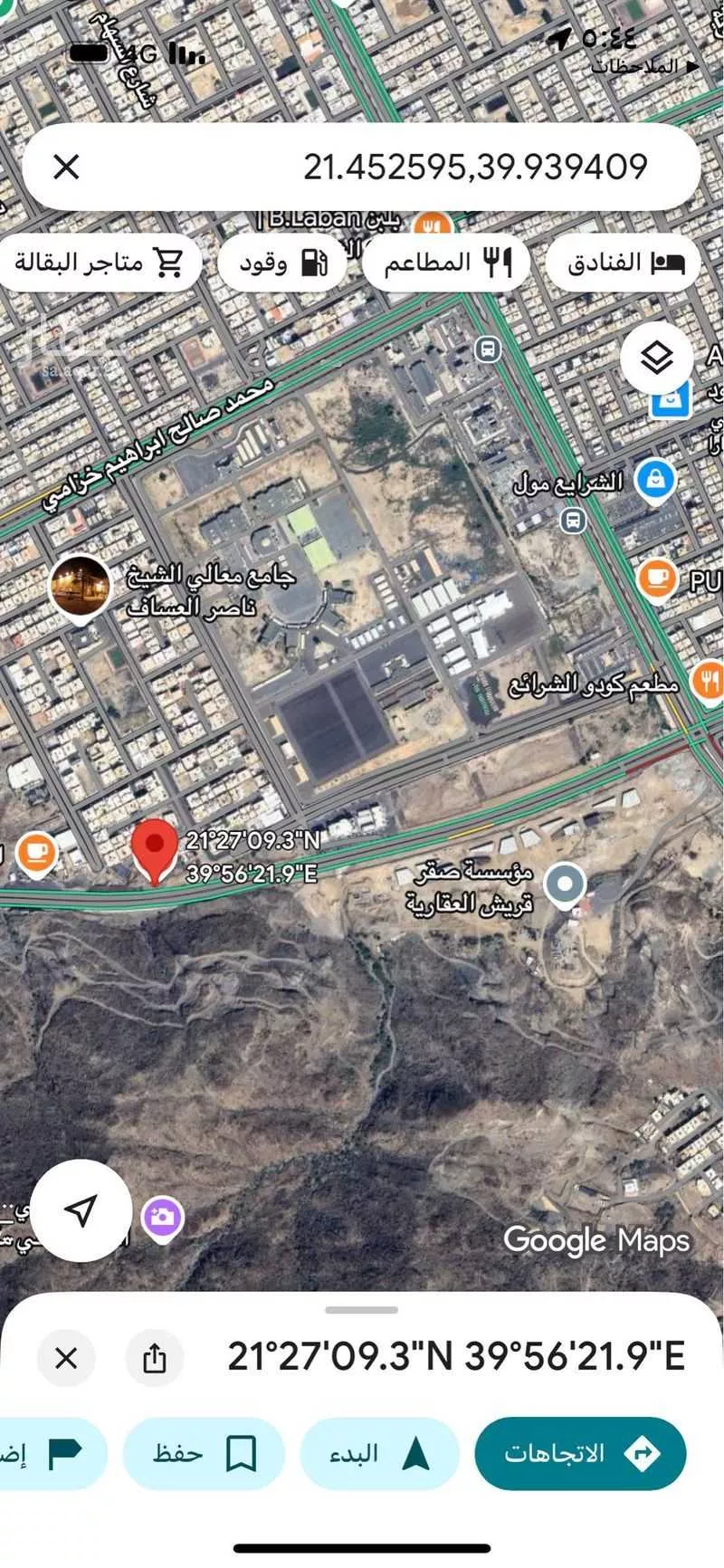Open مطعم كودو الشرائع restaurant marker
The height and width of the screenshot is (1568, 724).
[708, 680]
